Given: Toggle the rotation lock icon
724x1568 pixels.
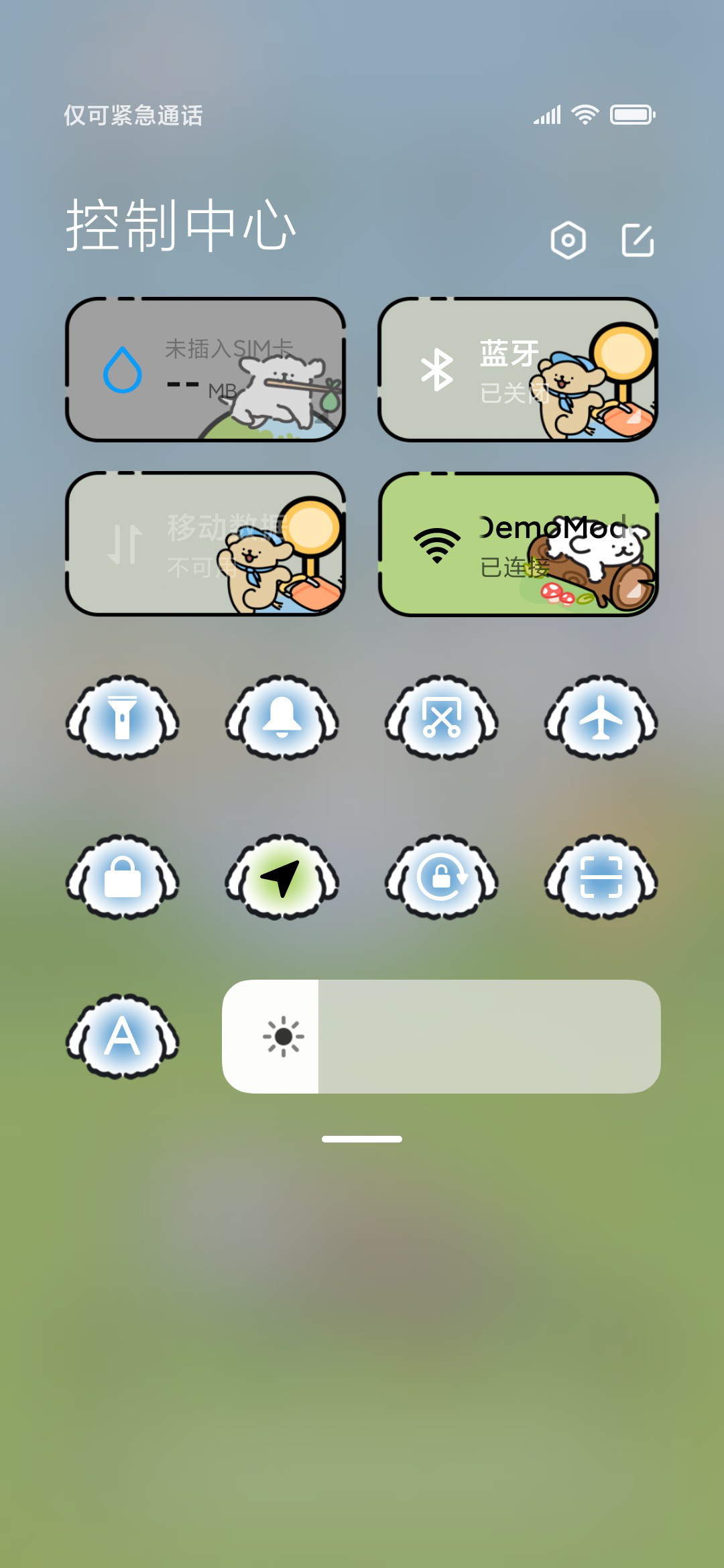Looking at the screenshot, I should click(x=442, y=877).
